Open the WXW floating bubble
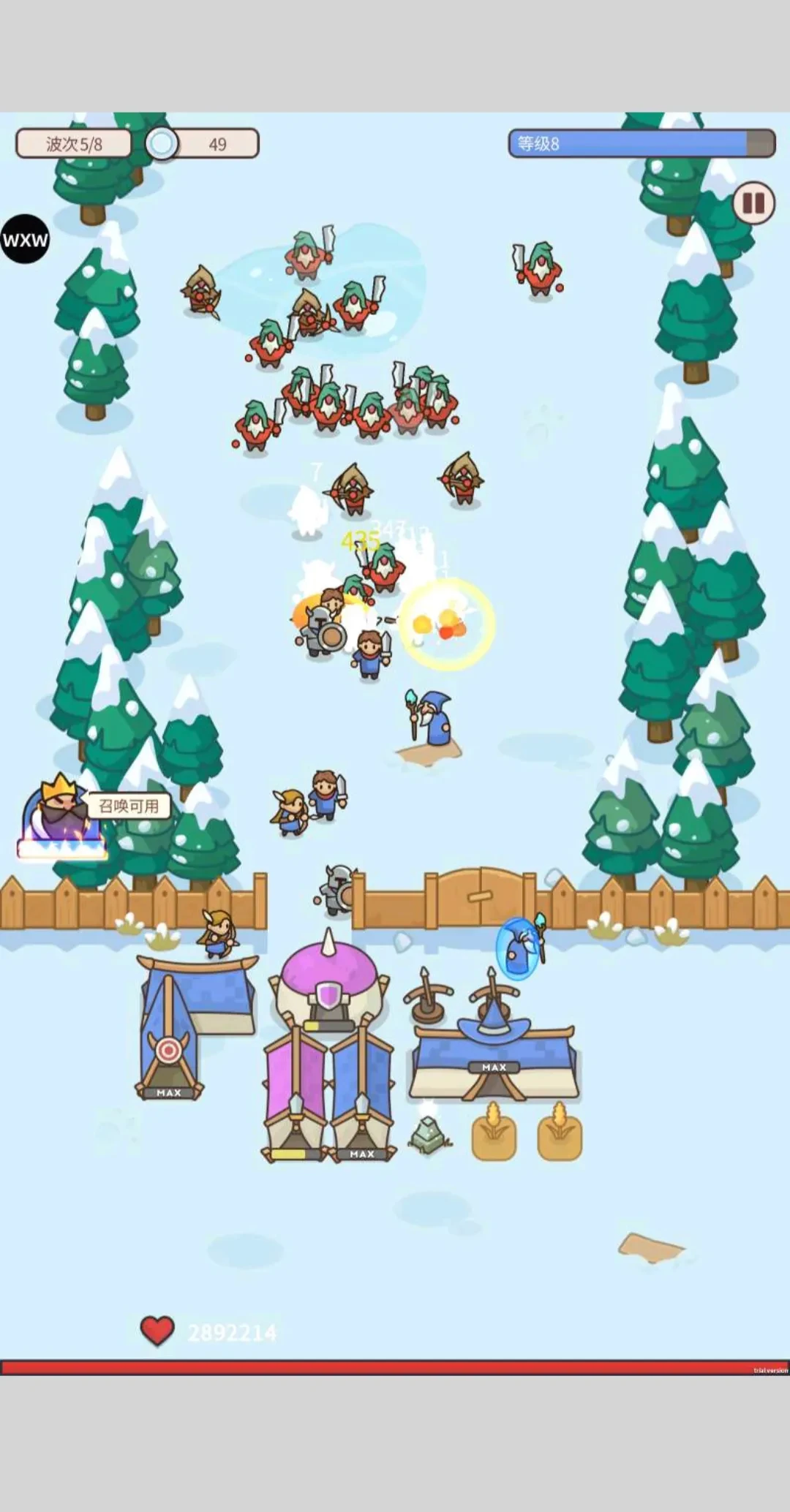Image resolution: width=790 pixels, height=1512 pixels. click(25, 239)
